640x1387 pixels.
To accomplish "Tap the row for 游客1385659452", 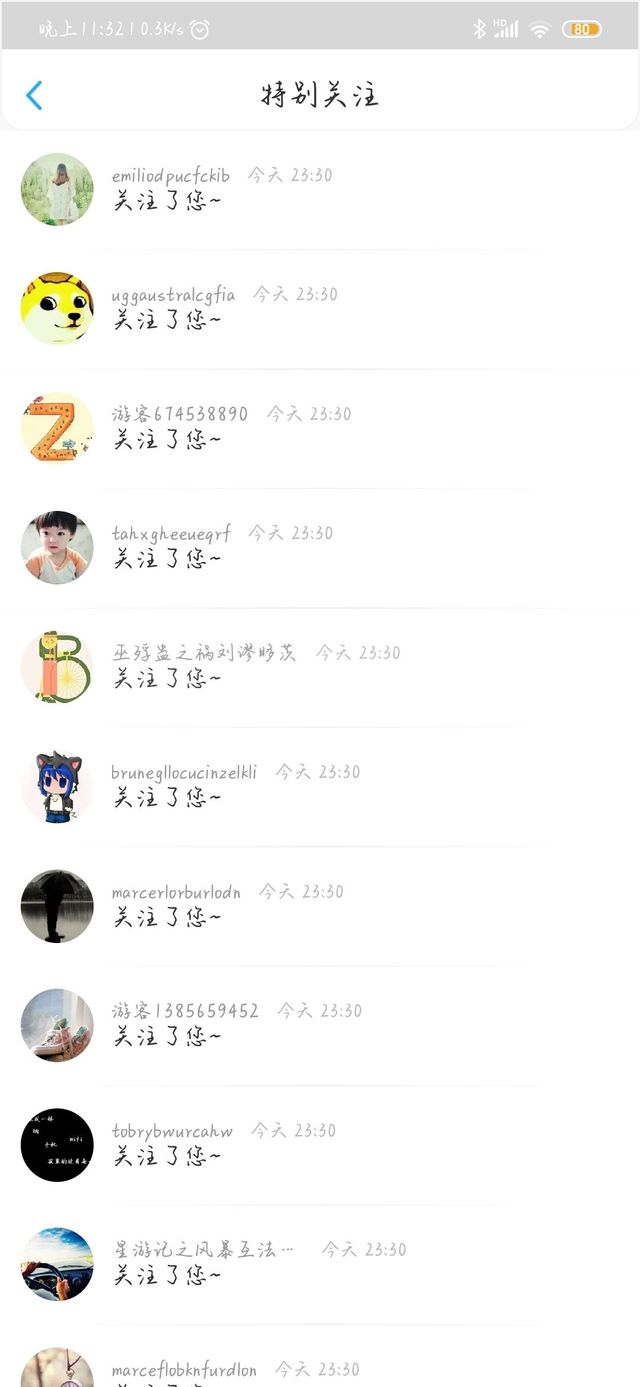I will (x=320, y=1025).
